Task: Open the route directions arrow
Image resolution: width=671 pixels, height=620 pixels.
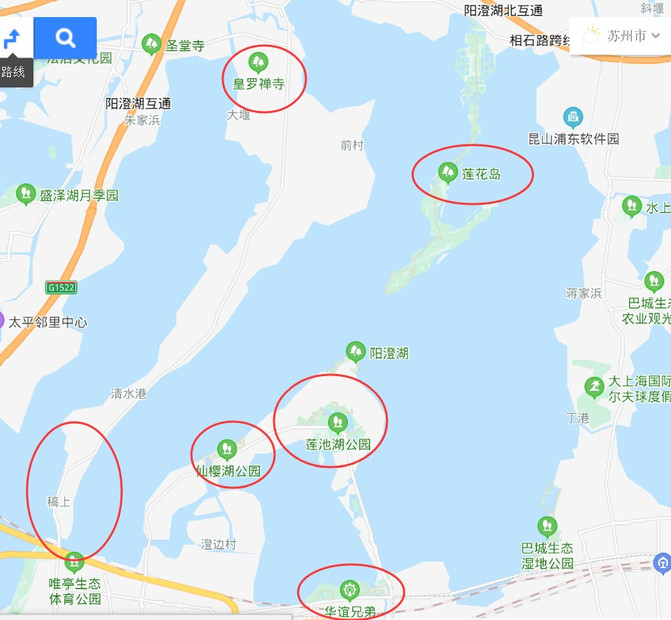Action: coord(12,40)
